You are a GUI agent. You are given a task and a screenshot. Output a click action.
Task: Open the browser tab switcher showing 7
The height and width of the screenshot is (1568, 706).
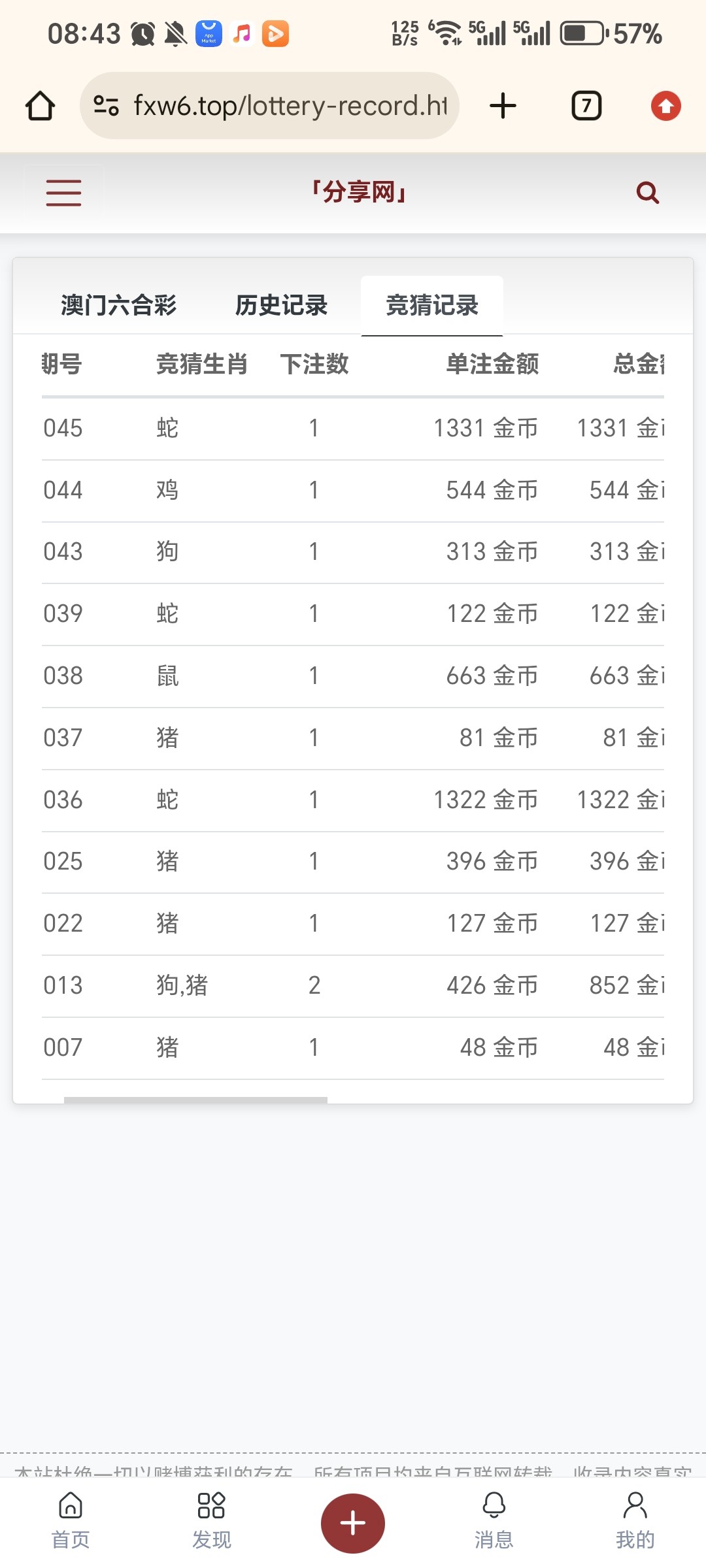(x=585, y=105)
